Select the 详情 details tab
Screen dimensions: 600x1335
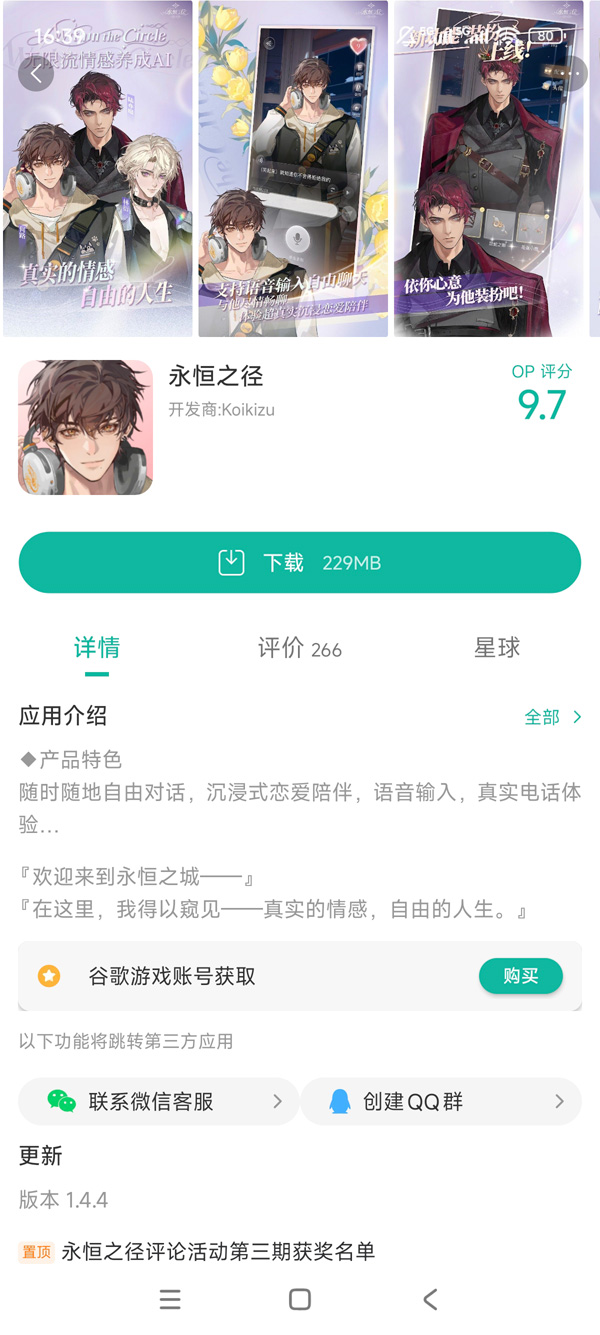pyautogui.click(x=97, y=648)
